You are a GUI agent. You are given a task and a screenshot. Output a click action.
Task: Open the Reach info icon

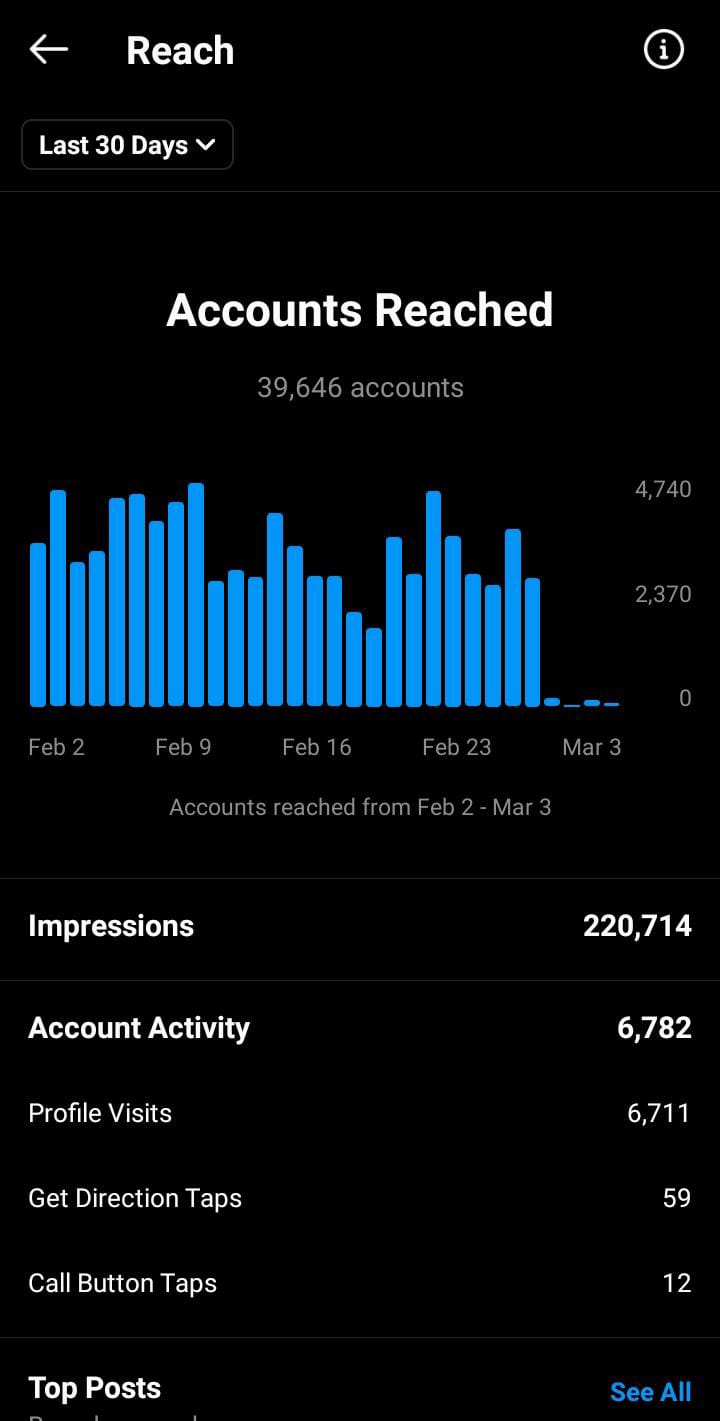[663, 49]
